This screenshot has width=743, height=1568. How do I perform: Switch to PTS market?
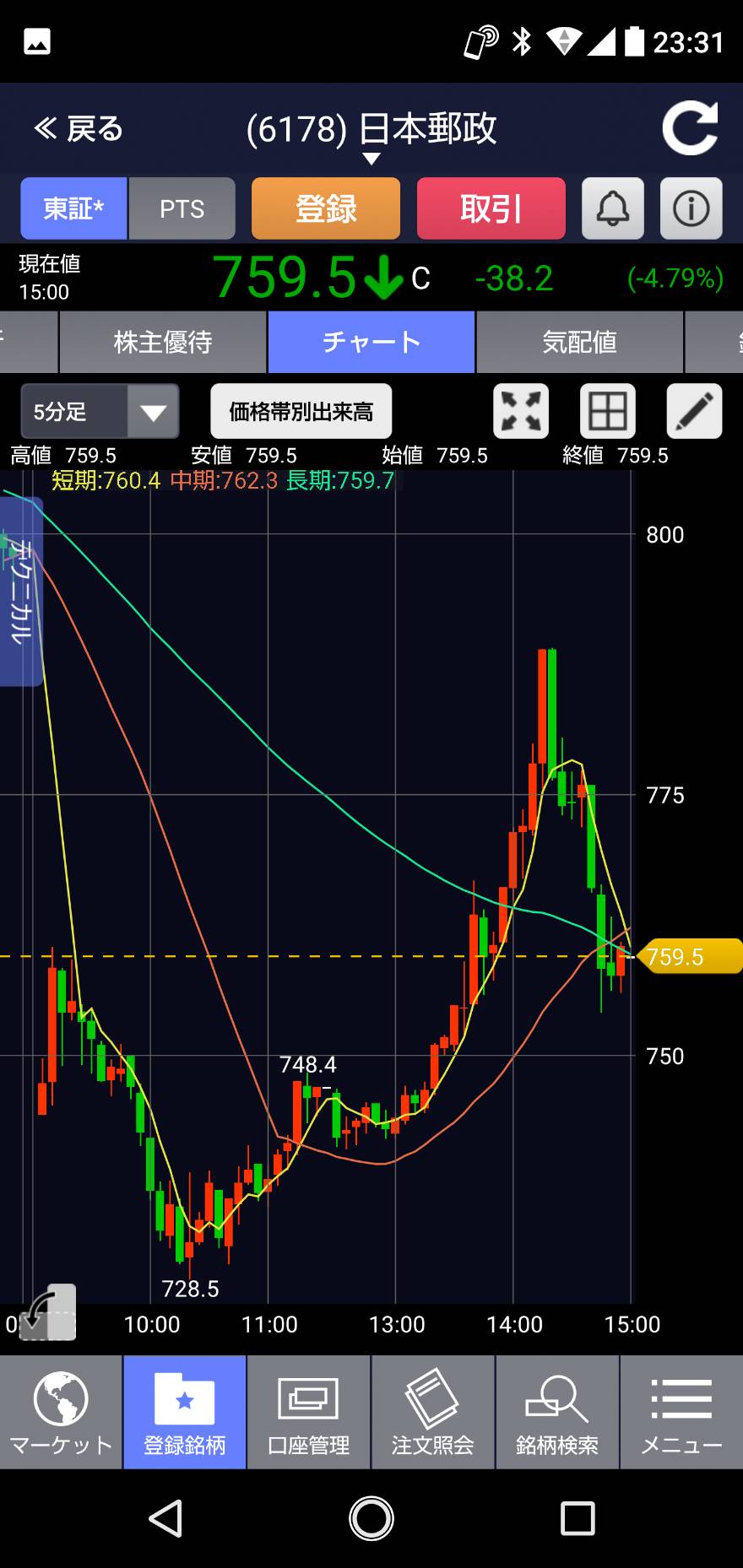(x=182, y=208)
